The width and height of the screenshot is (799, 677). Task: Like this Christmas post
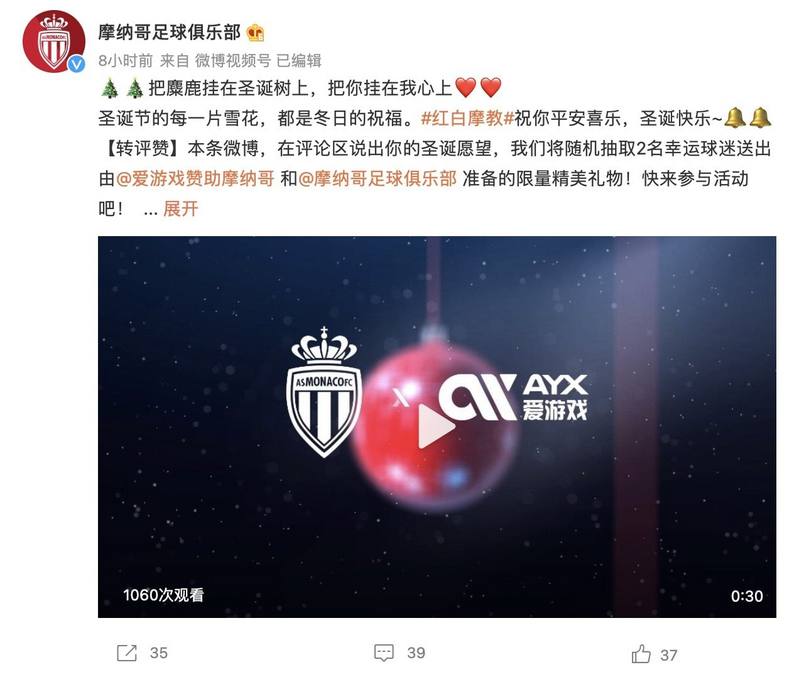[654, 654]
